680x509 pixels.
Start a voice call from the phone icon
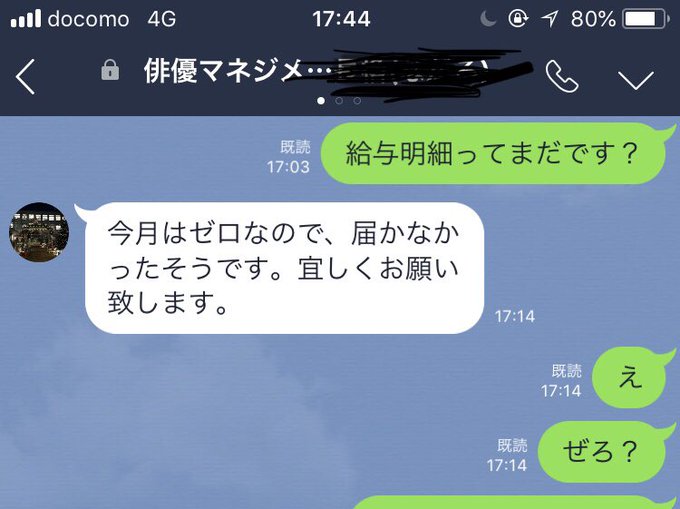(562, 77)
